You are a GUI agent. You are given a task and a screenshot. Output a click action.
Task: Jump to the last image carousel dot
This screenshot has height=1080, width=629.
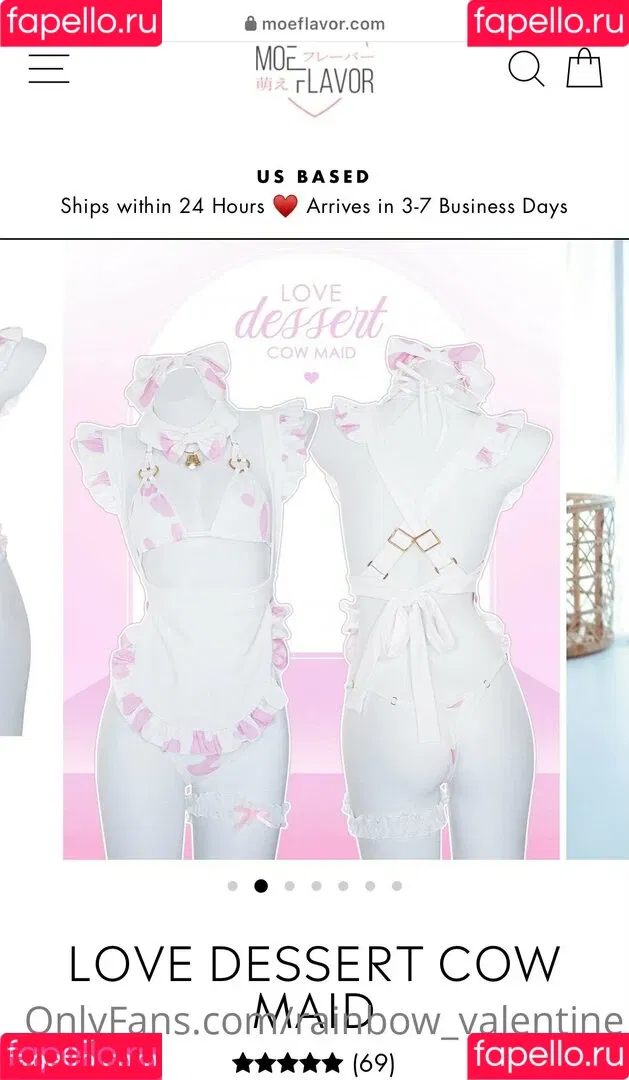pos(397,886)
